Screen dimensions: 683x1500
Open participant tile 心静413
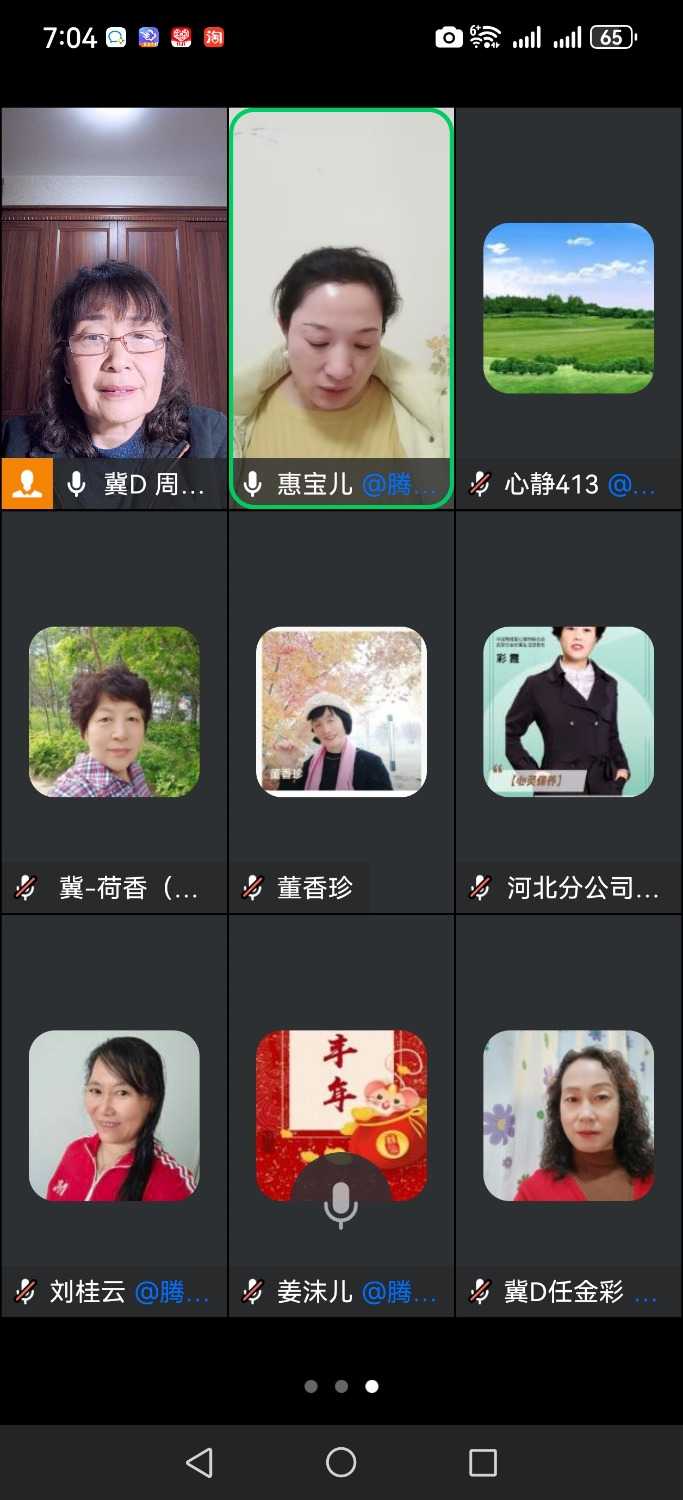point(568,308)
